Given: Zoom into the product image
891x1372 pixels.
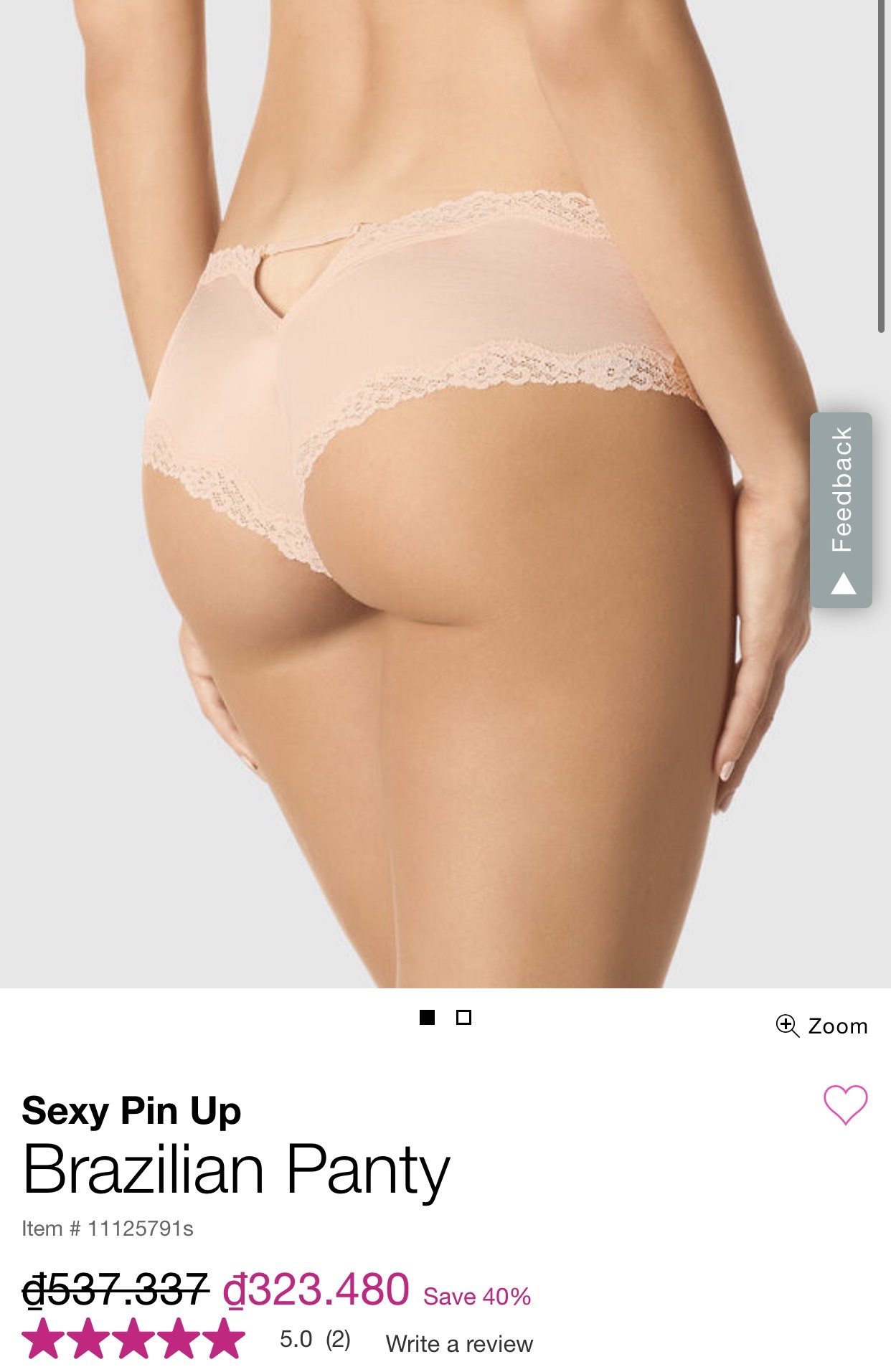Looking at the screenshot, I should [822, 1026].
